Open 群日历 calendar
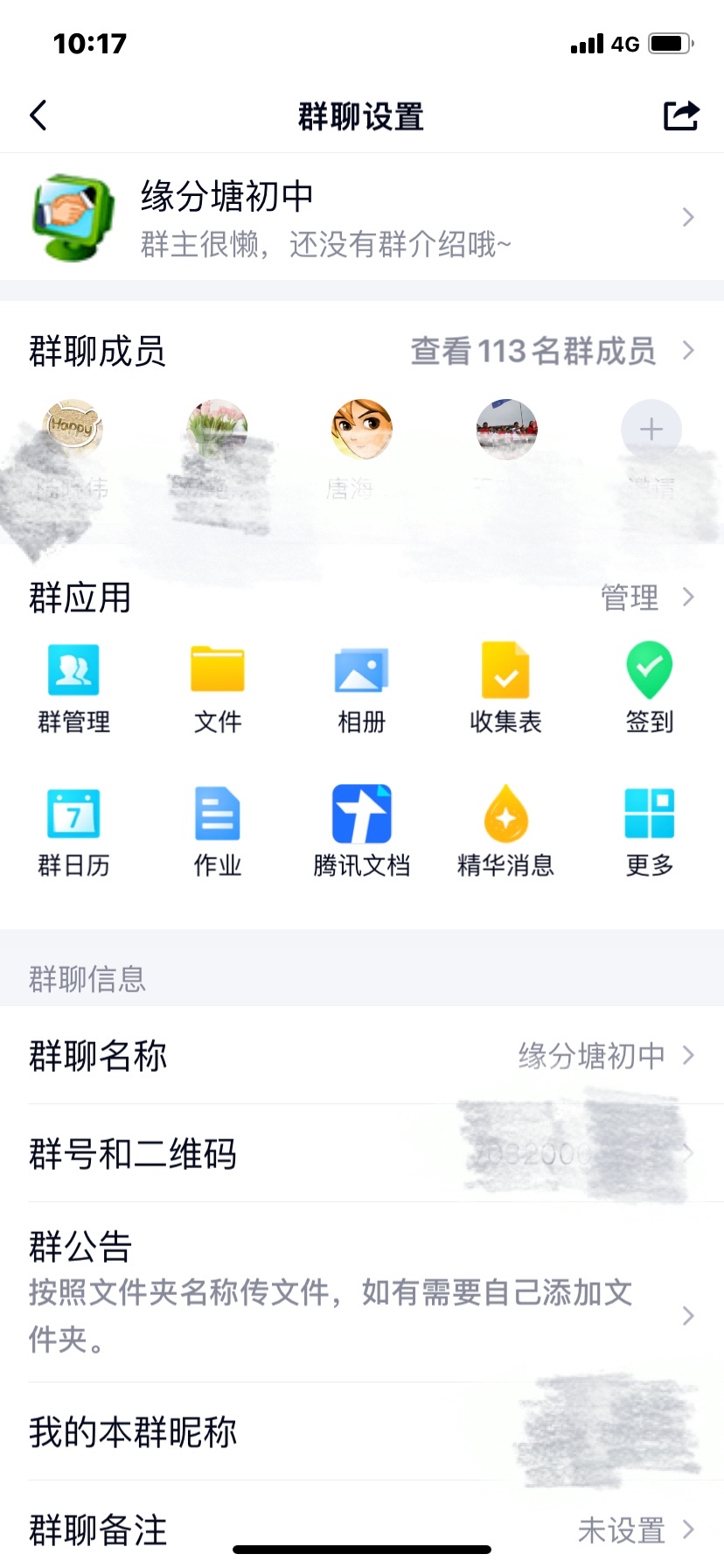Viewport: 724px width, 1568px height. 73,830
